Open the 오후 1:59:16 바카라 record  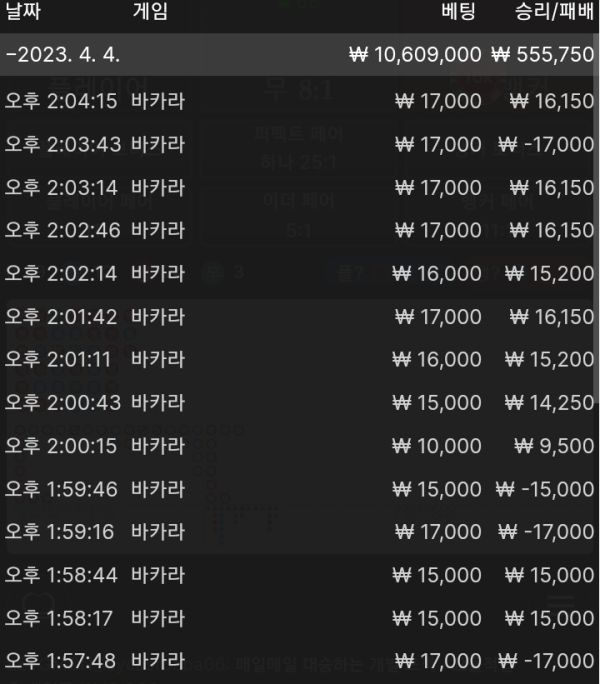pos(300,532)
